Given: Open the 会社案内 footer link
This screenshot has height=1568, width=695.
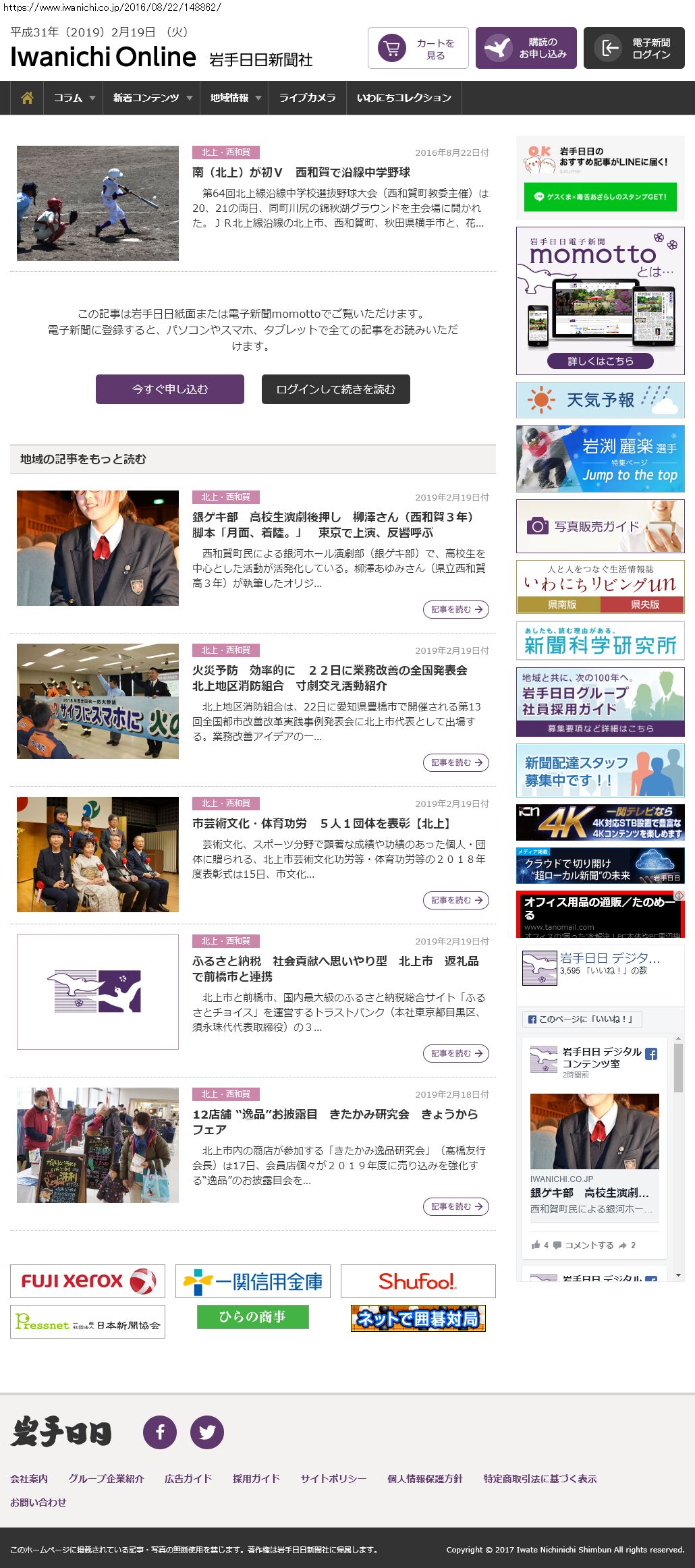Looking at the screenshot, I should pos(29,1478).
